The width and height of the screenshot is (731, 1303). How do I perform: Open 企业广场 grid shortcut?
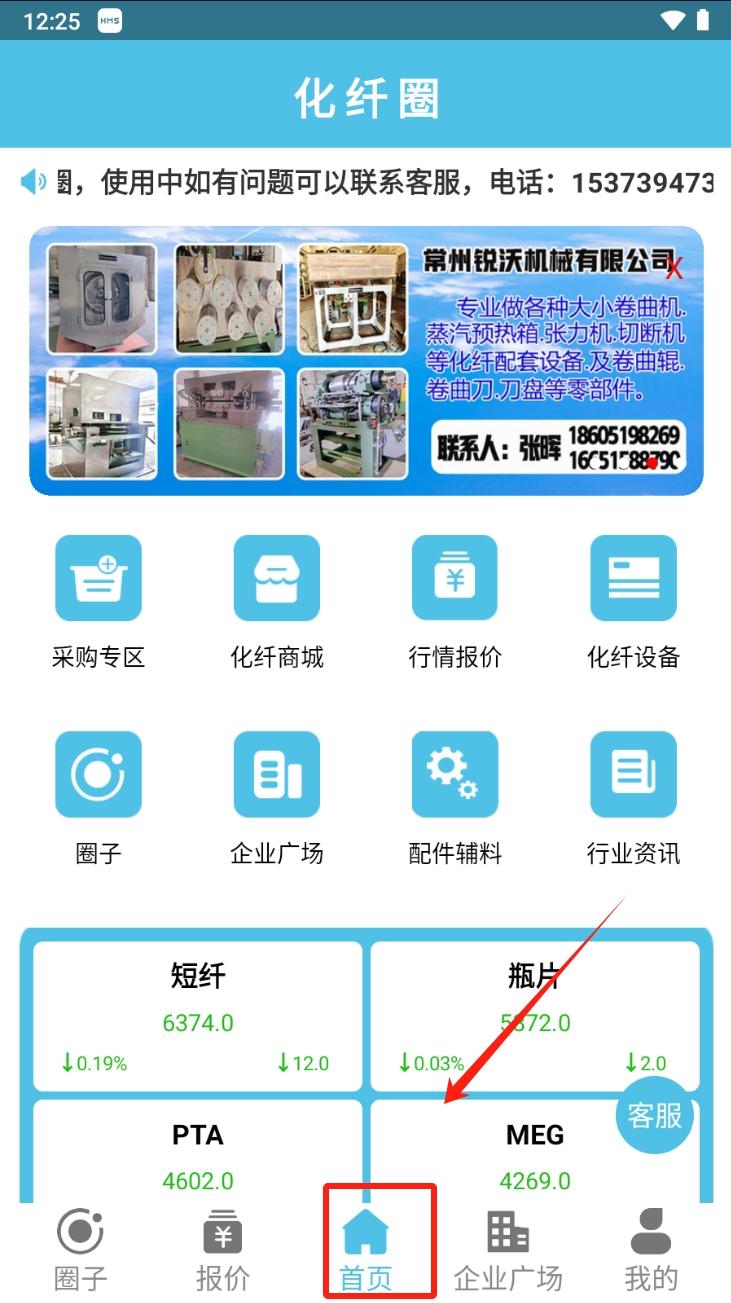tap(277, 796)
